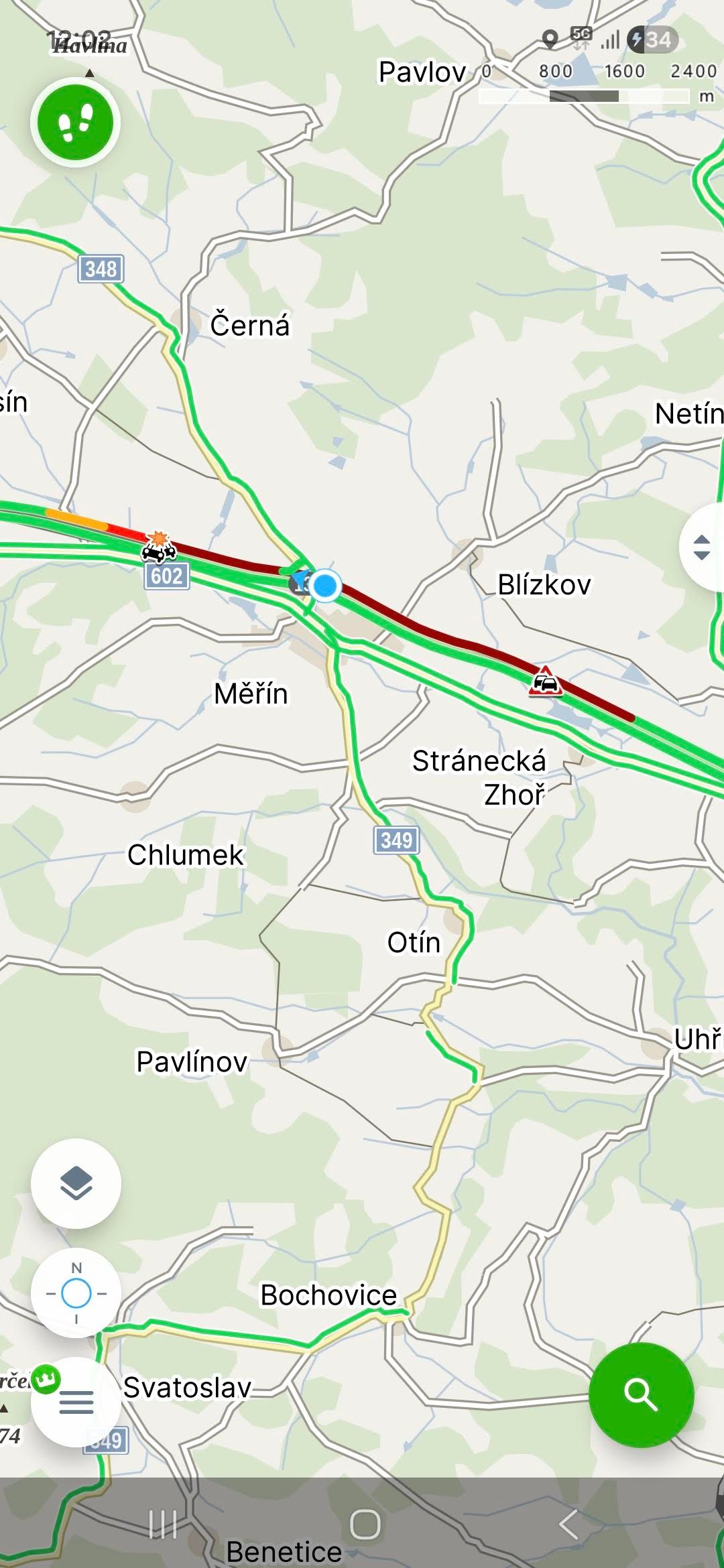Go to the home screen via navigation bar
The width and height of the screenshot is (724, 1568).
tap(365, 1524)
